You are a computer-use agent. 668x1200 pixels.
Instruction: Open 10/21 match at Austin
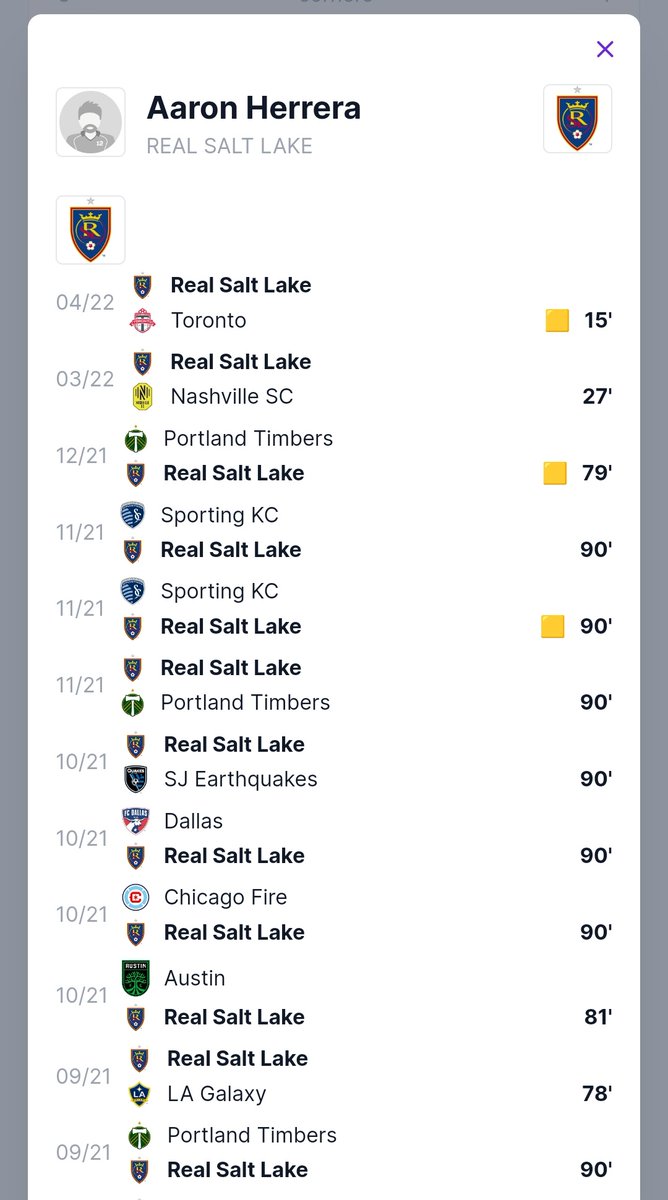pyautogui.click(x=334, y=996)
